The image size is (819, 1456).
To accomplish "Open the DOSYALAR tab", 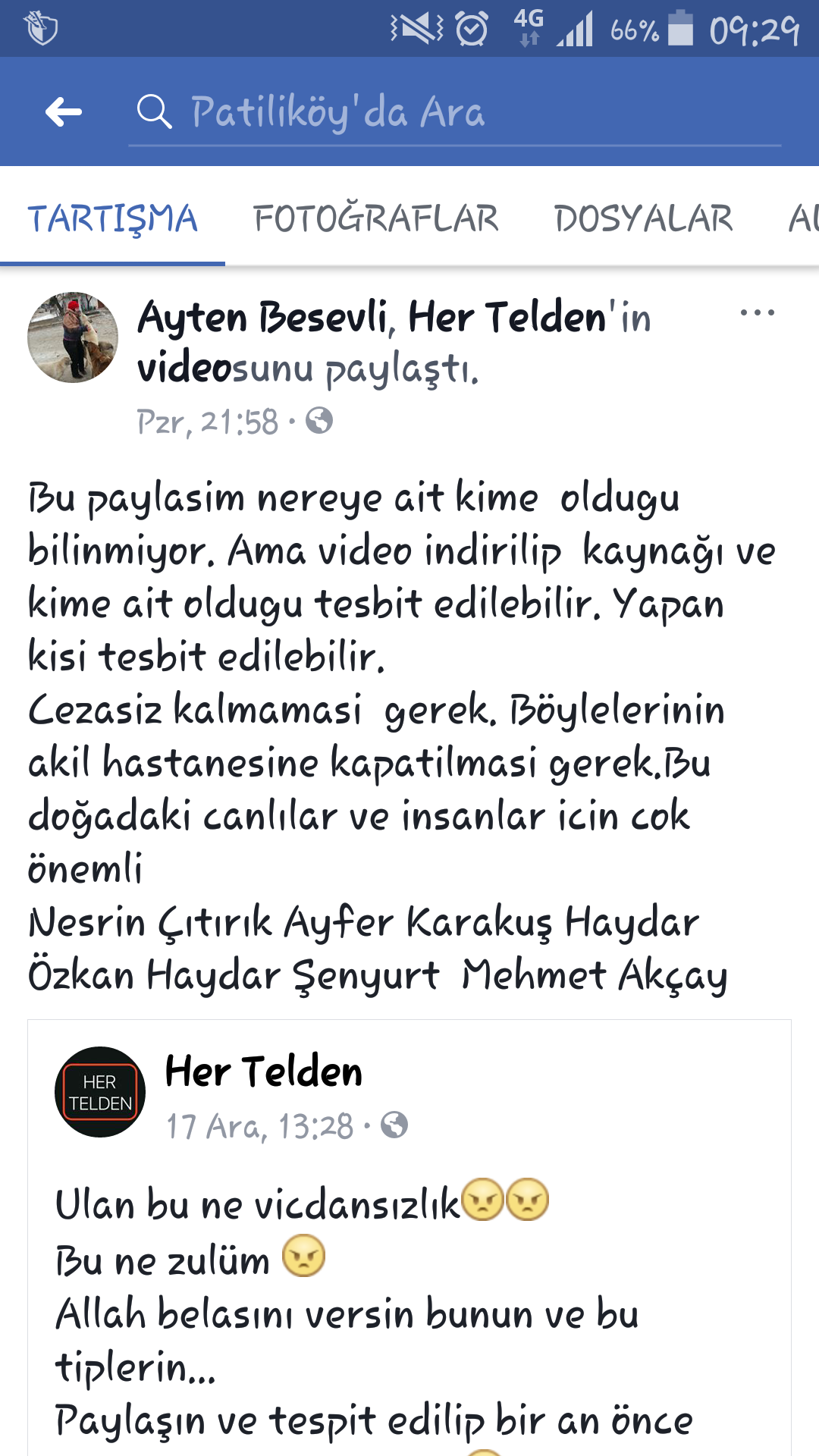I will pyautogui.click(x=643, y=218).
